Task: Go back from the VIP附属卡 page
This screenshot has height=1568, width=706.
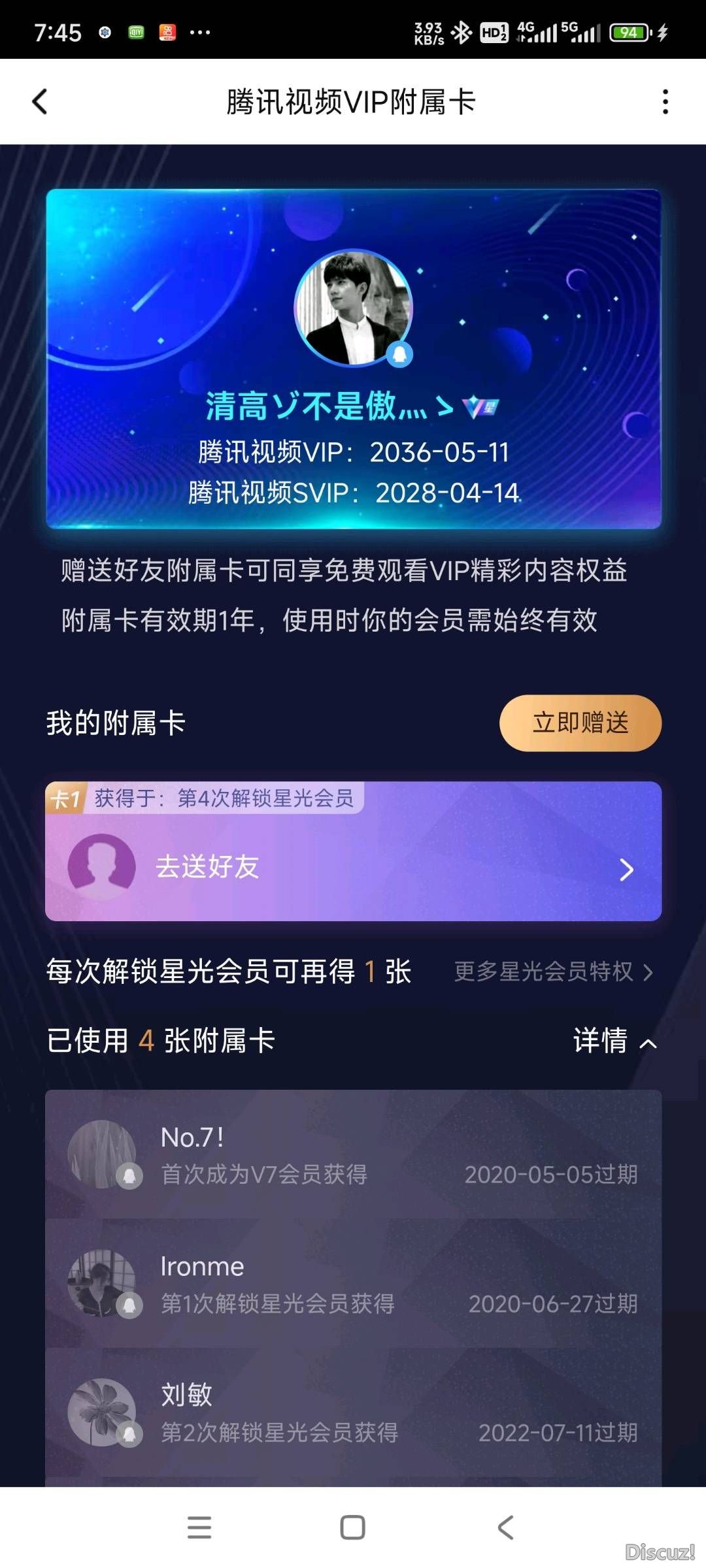Action: pyautogui.click(x=40, y=102)
